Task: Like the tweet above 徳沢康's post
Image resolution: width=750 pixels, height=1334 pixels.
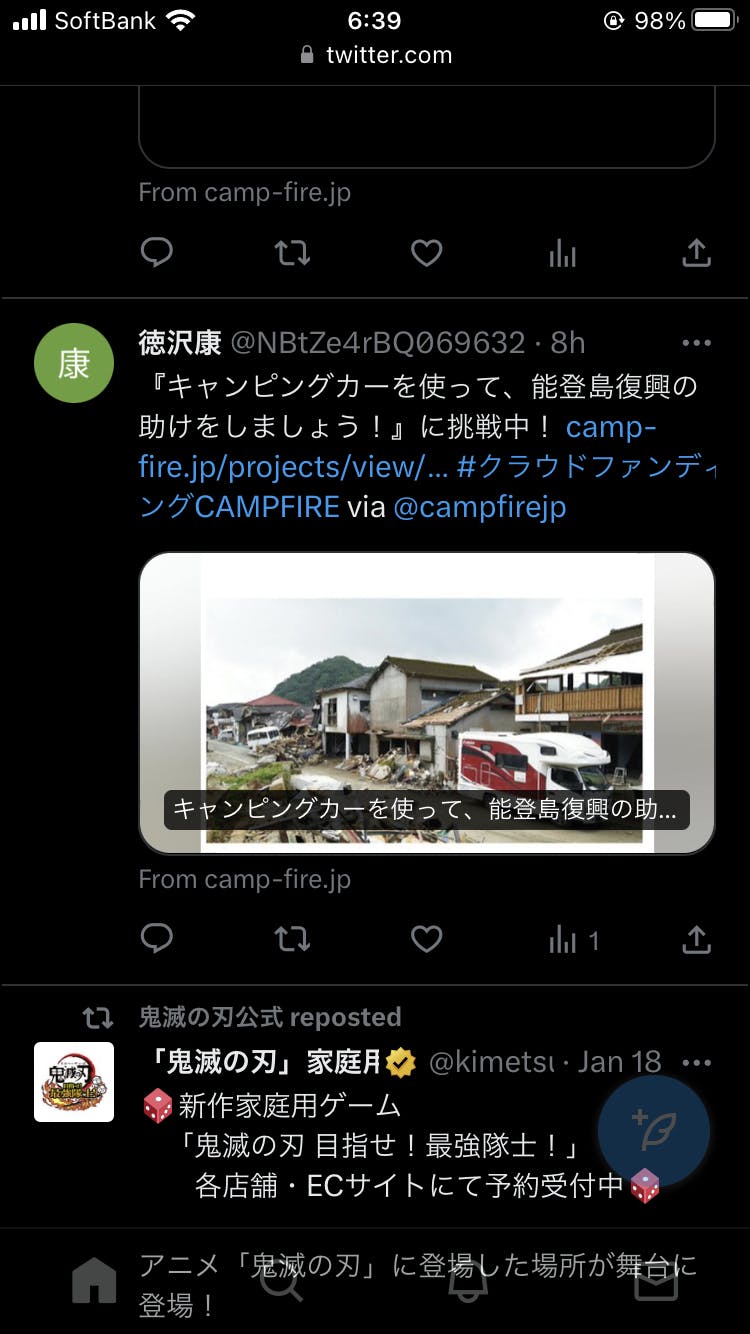Action: click(x=427, y=253)
